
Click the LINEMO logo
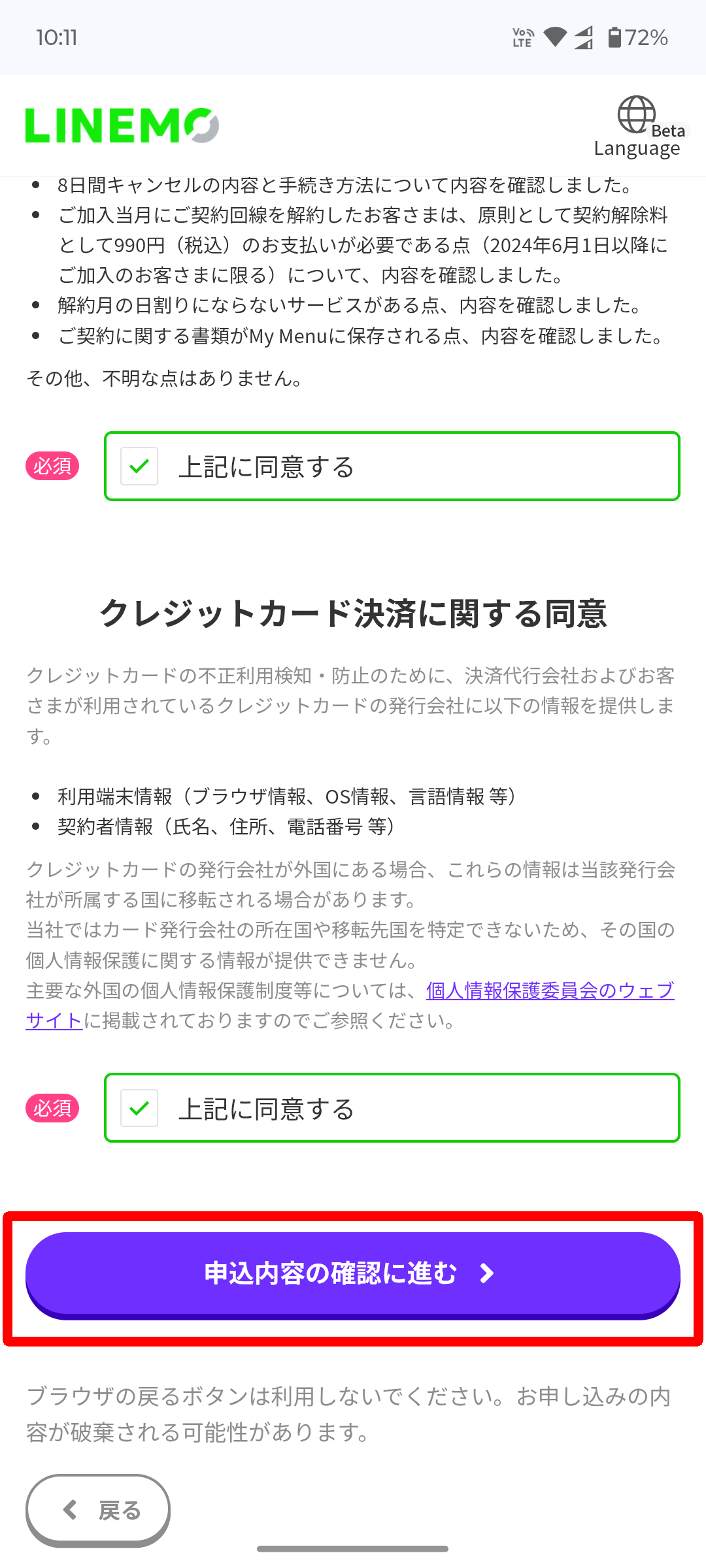(120, 125)
